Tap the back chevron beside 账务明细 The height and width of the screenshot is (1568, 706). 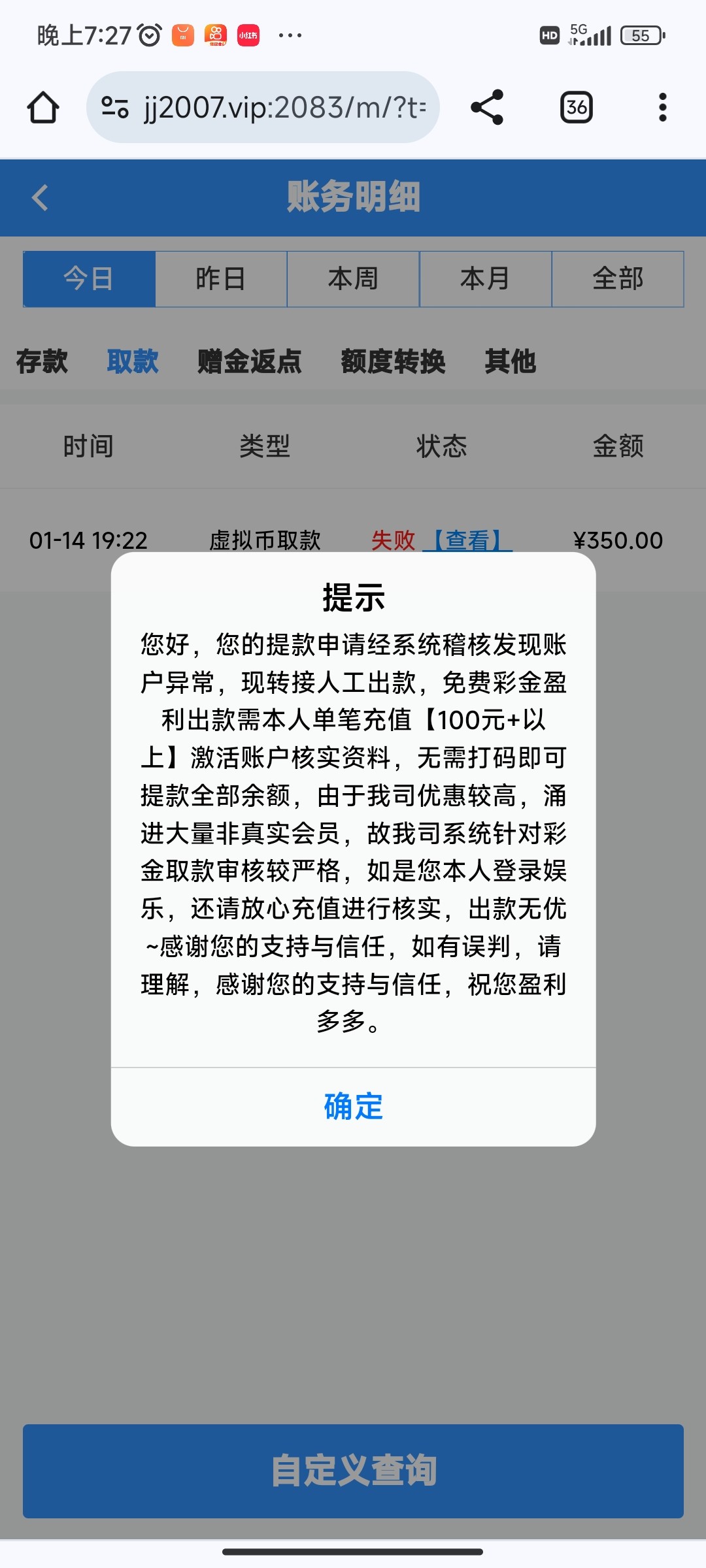point(39,197)
